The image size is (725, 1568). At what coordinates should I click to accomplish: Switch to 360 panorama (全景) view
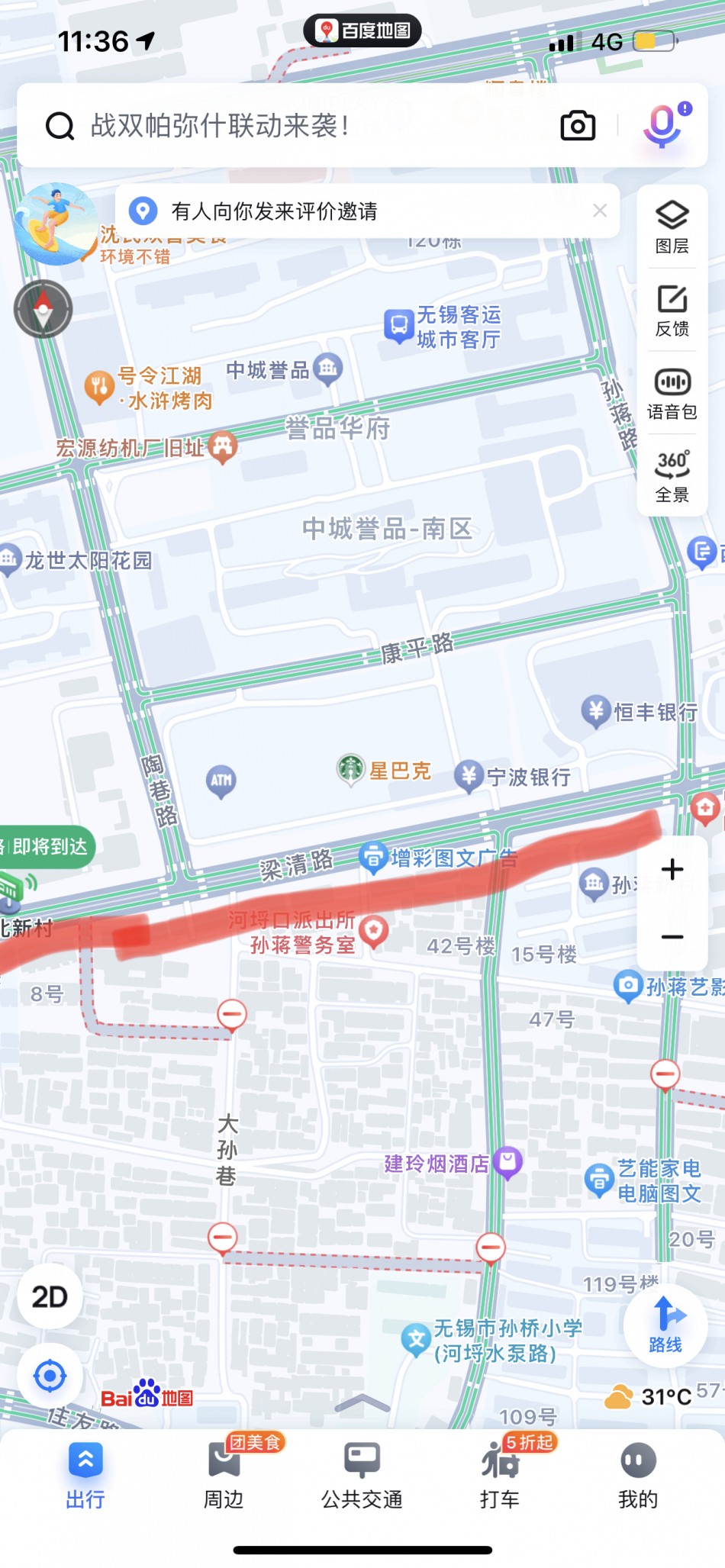672,475
